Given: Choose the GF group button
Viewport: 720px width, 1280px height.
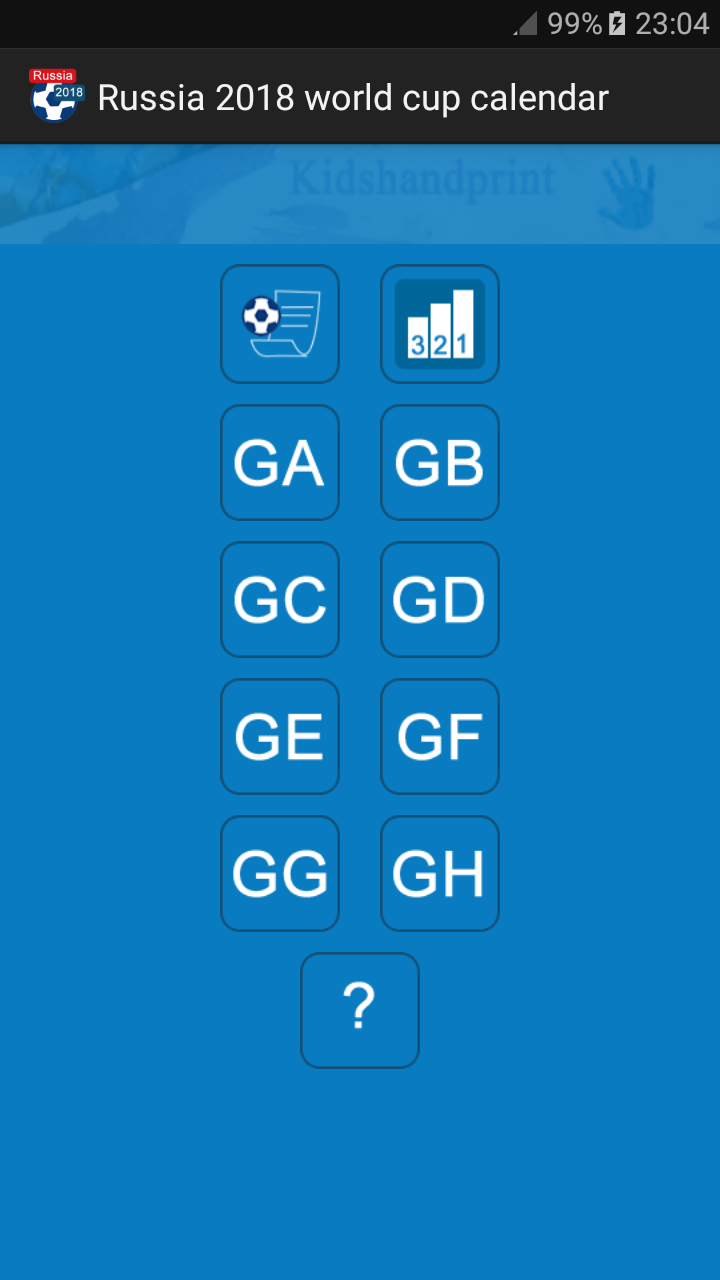Looking at the screenshot, I should click(440, 736).
